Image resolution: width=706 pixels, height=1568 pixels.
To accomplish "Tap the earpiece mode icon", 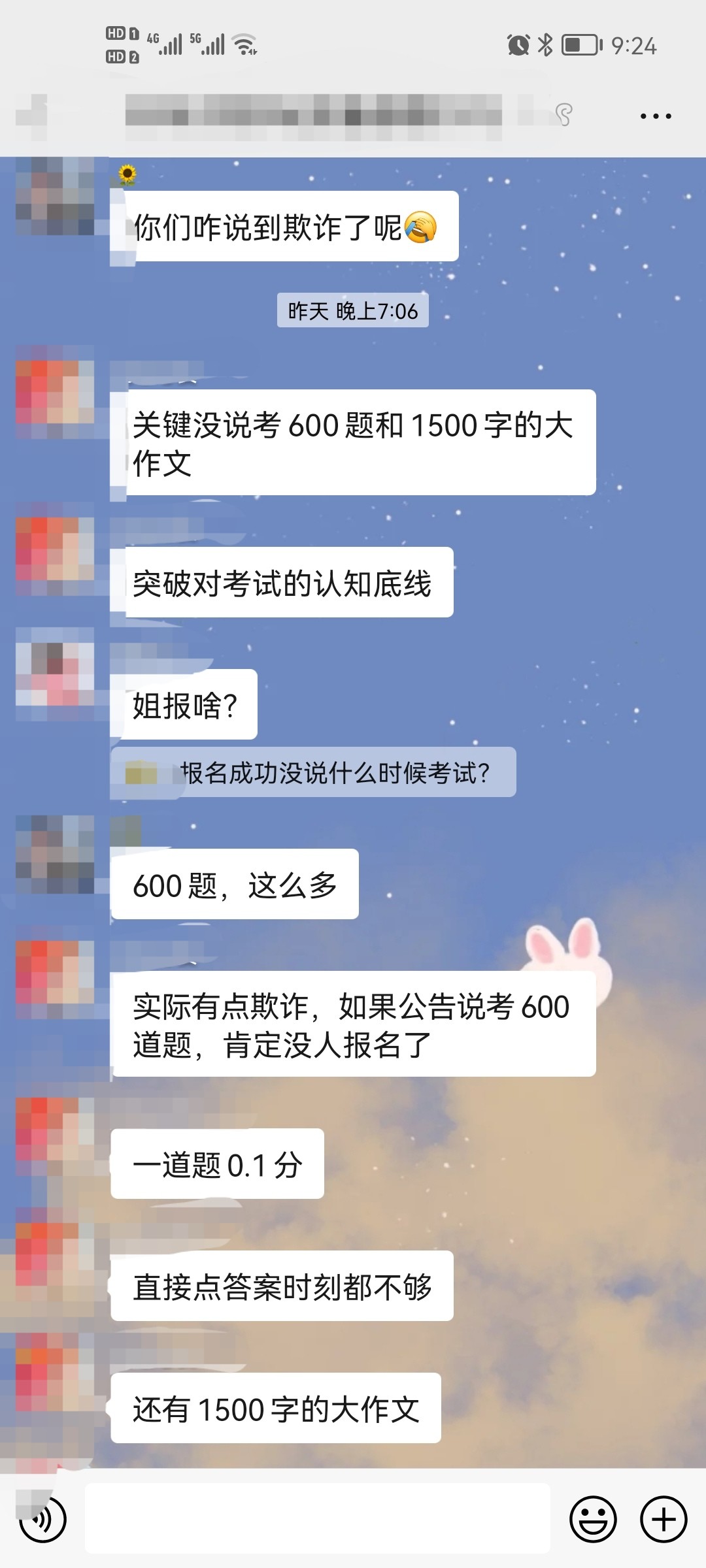I will coord(563,116).
